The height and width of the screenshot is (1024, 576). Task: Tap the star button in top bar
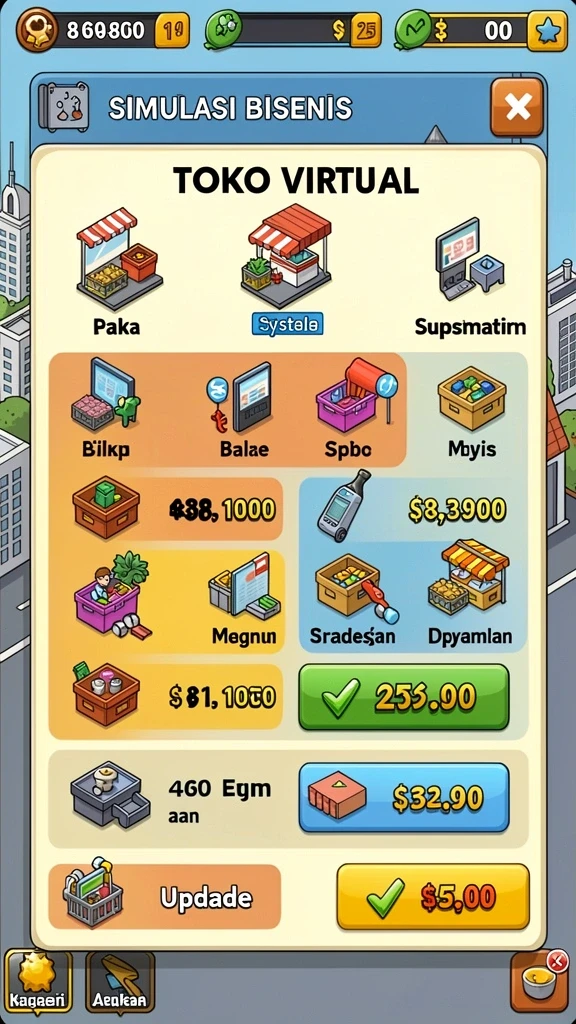pos(547,30)
